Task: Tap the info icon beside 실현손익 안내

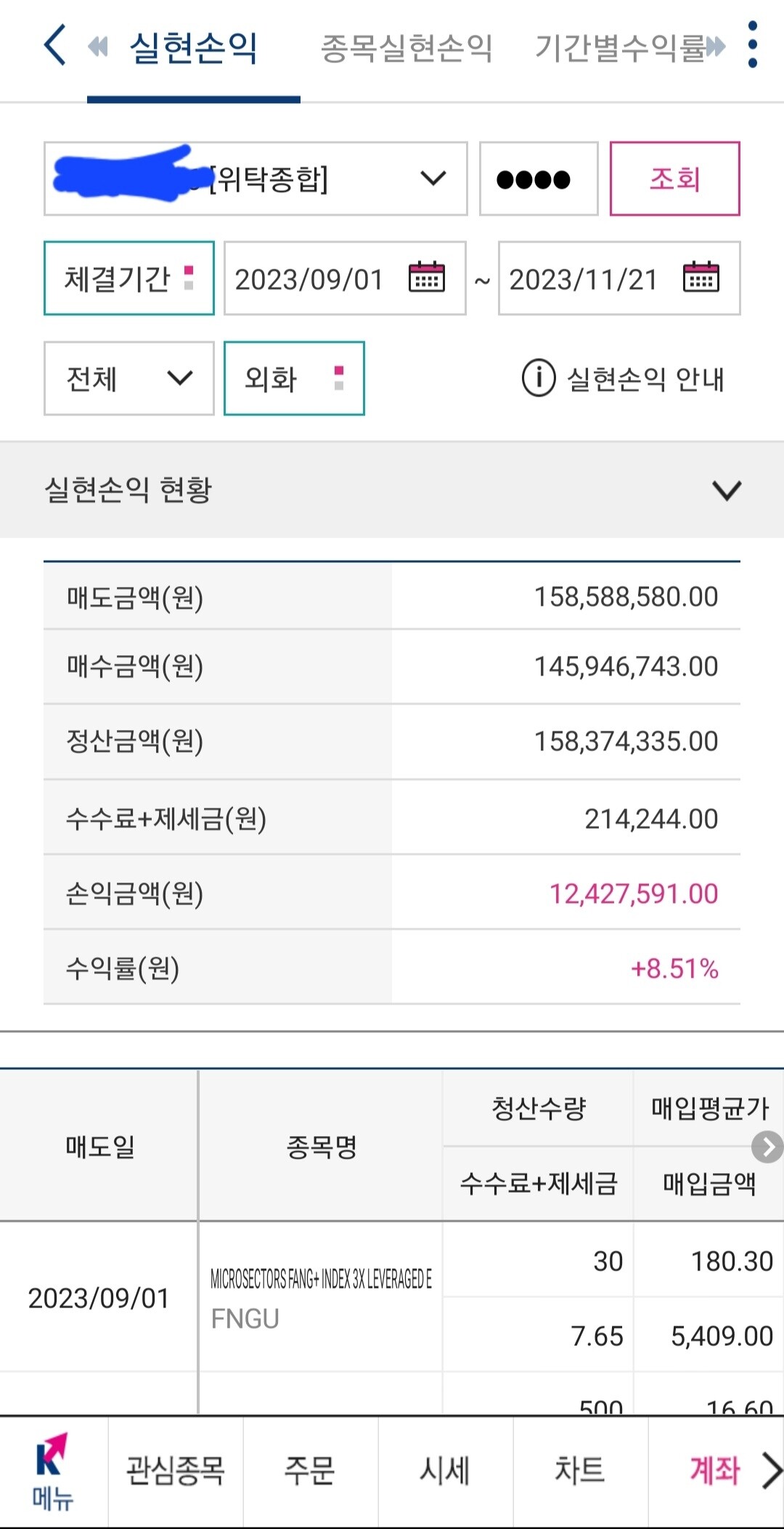Action: coord(536,378)
